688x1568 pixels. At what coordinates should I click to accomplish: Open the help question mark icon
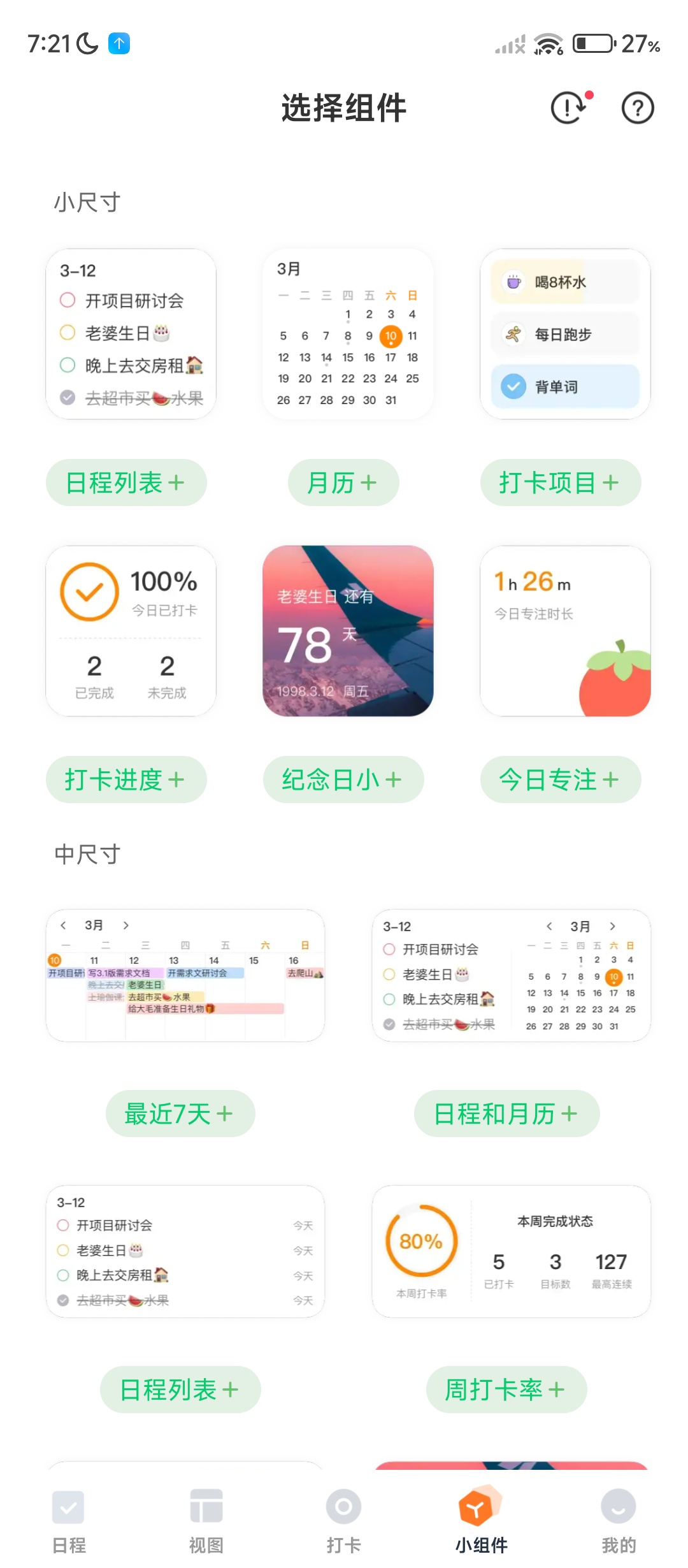[x=637, y=108]
